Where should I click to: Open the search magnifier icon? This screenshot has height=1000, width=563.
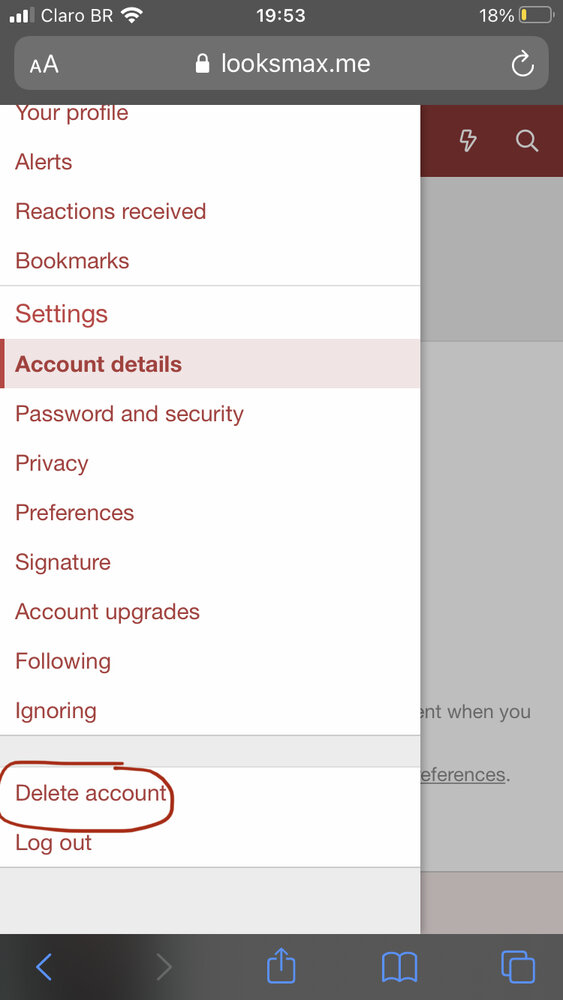[527, 140]
